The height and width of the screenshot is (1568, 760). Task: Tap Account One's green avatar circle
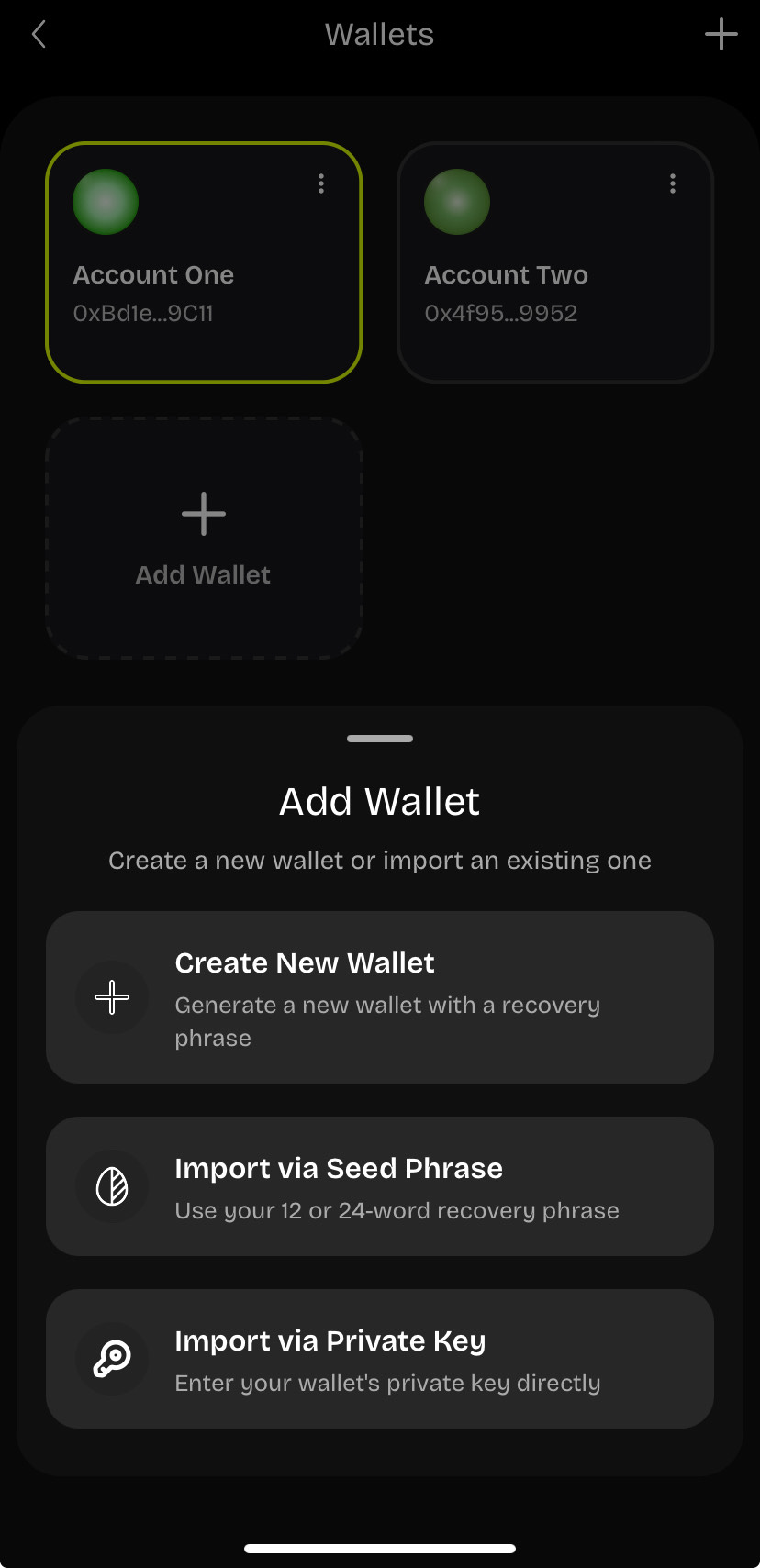[x=106, y=202]
